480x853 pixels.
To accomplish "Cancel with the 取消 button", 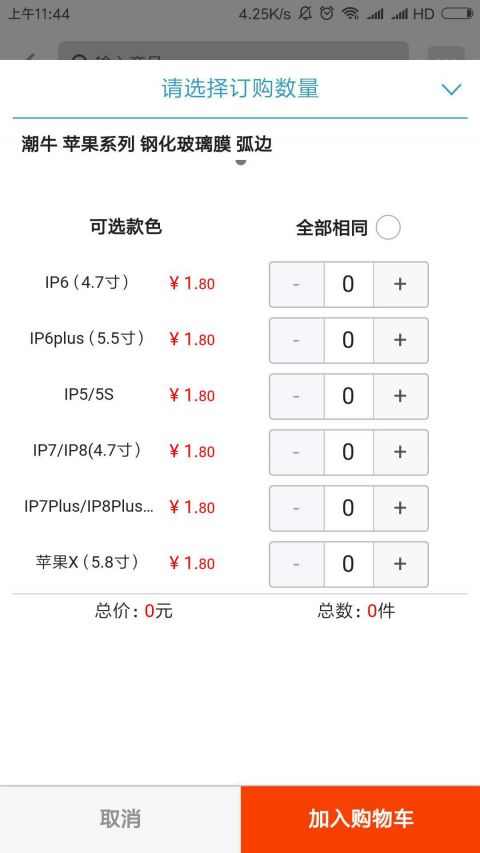I will (x=120, y=819).
